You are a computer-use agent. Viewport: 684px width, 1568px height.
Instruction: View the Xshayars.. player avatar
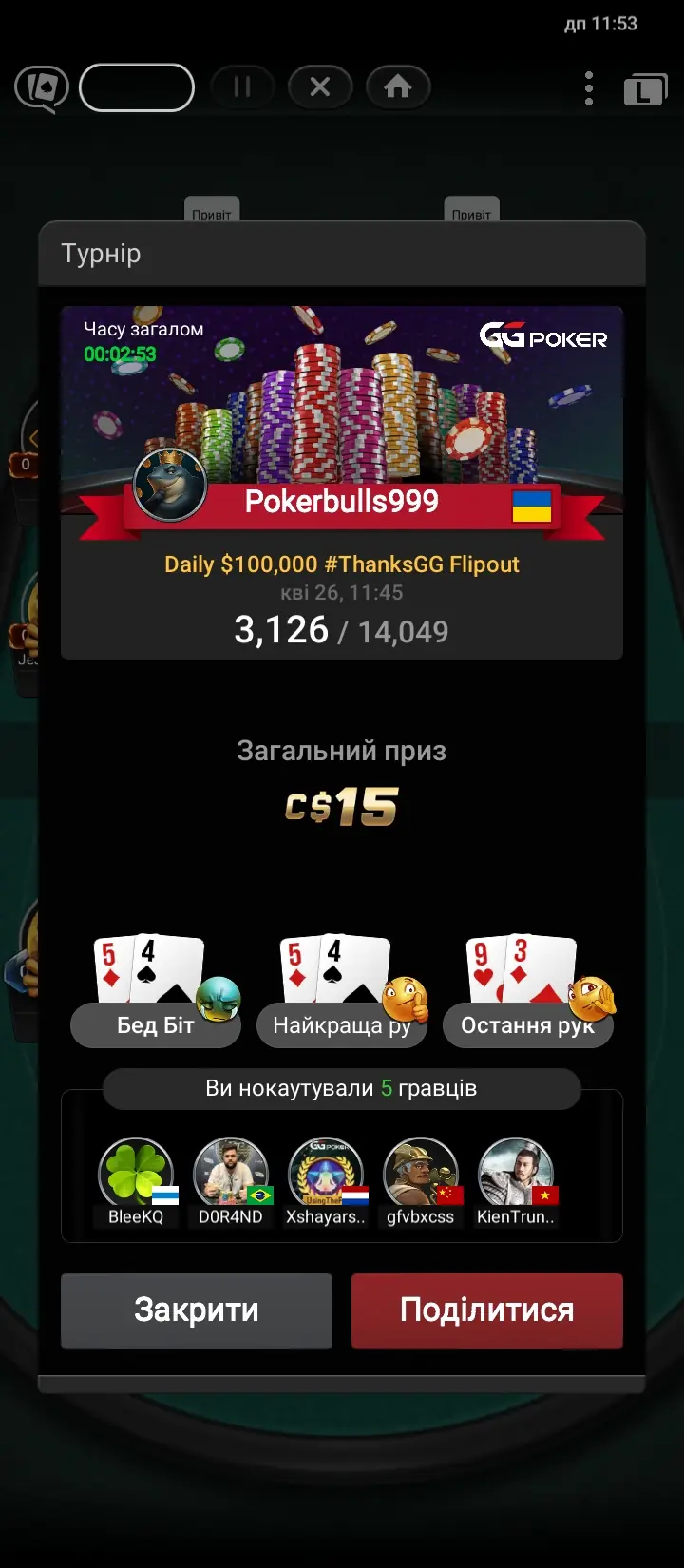click(x=326, y=1175)
